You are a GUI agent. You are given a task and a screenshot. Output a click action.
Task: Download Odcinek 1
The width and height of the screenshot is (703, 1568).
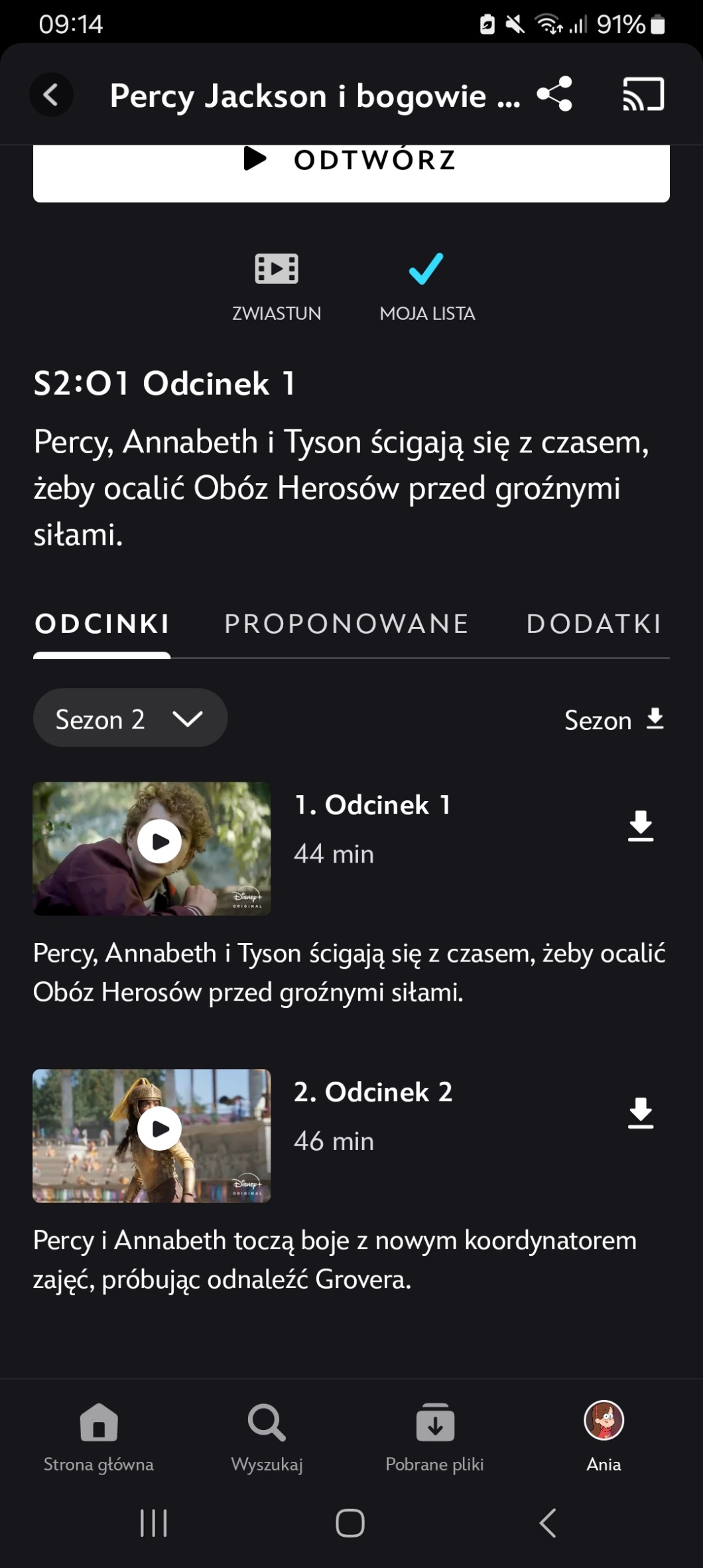pos(640,826)
